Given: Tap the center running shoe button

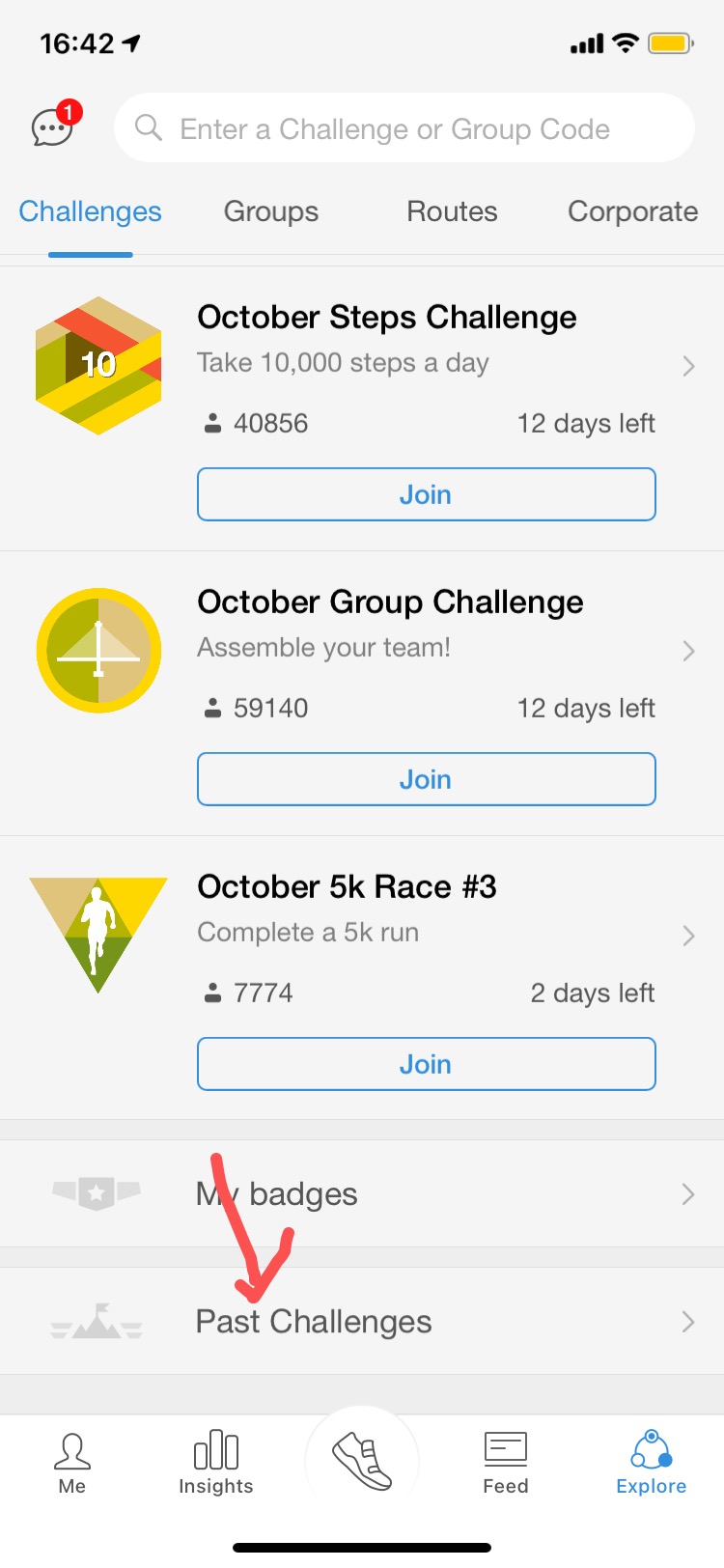Looking at the screenshot, I should coord(362,1462).
